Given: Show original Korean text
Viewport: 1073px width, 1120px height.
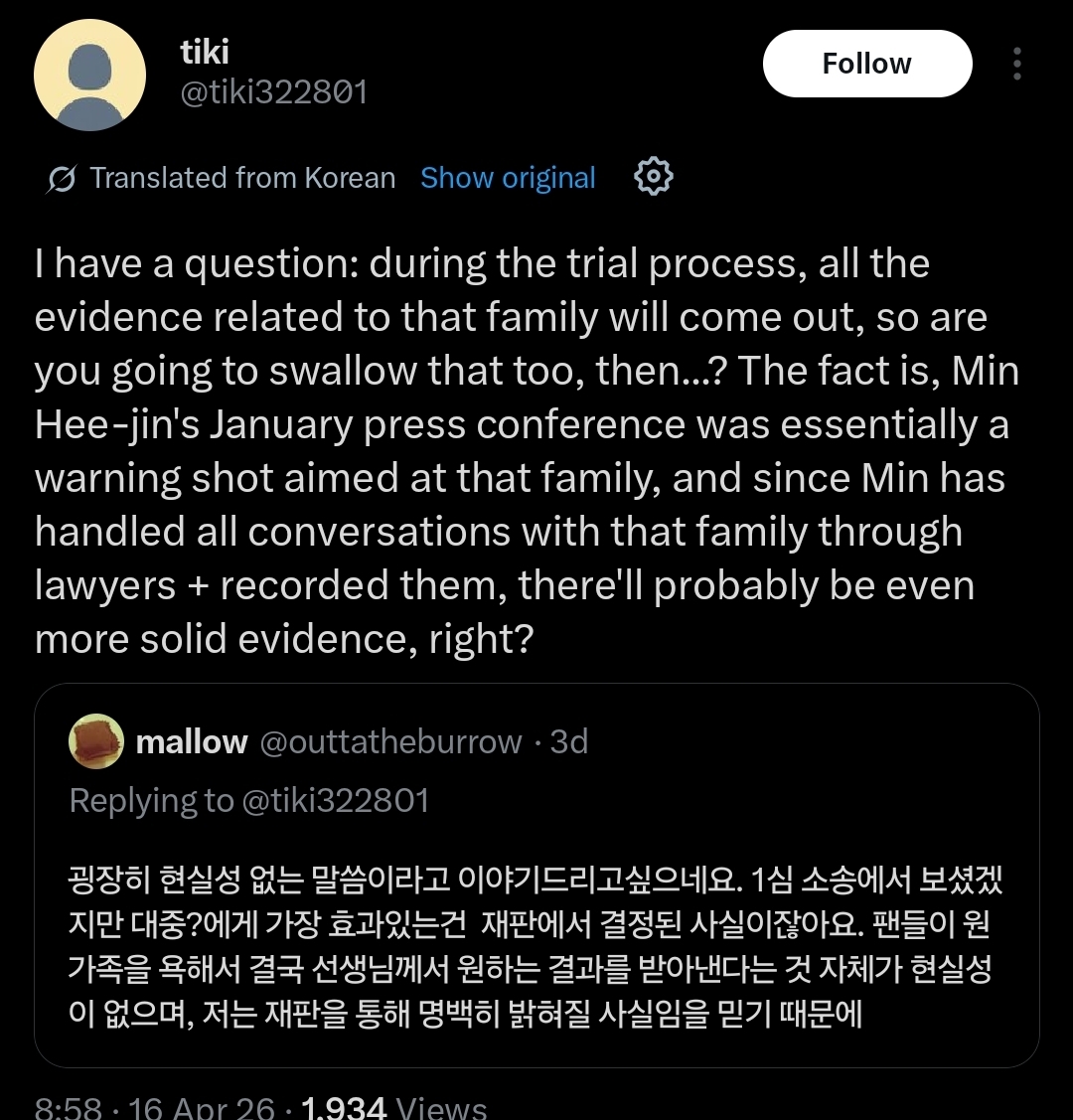Looking at the screenshot, I should (508, 178).
